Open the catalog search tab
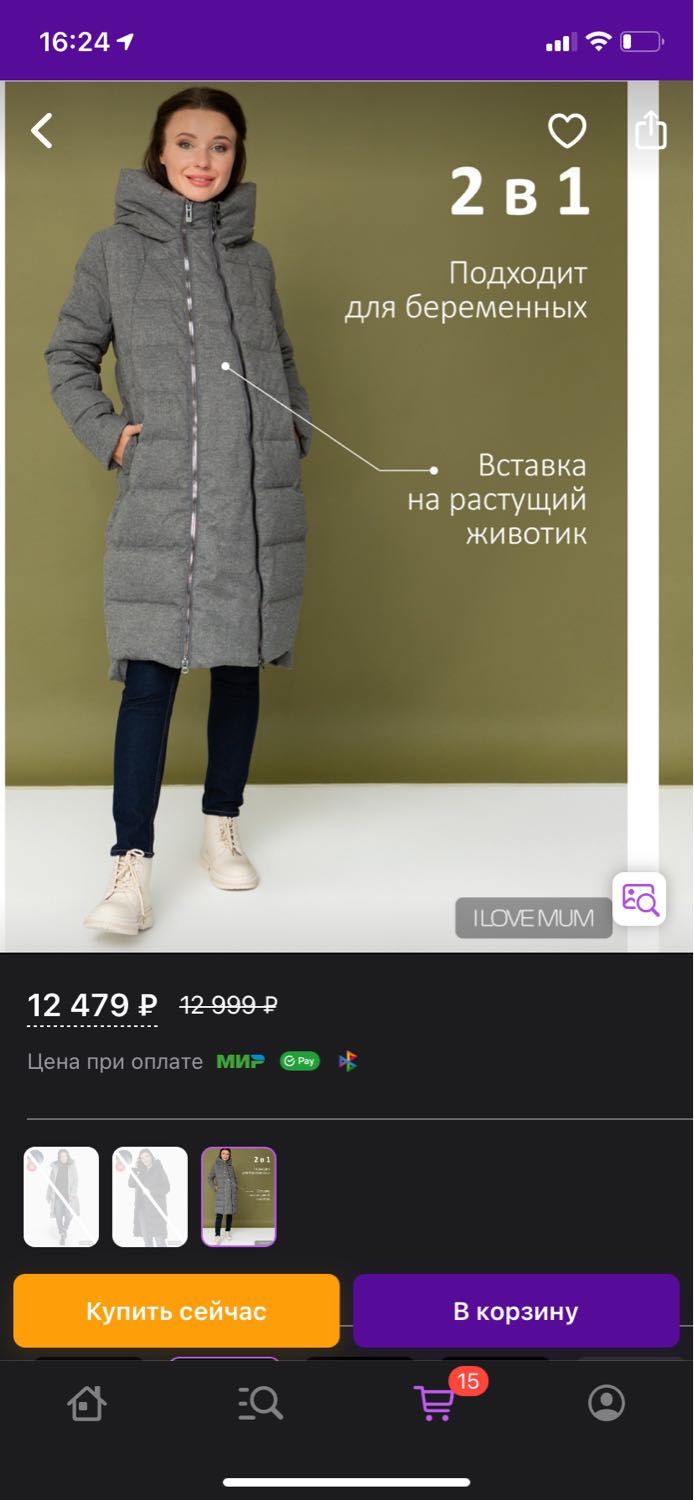 pos(260,1403)
